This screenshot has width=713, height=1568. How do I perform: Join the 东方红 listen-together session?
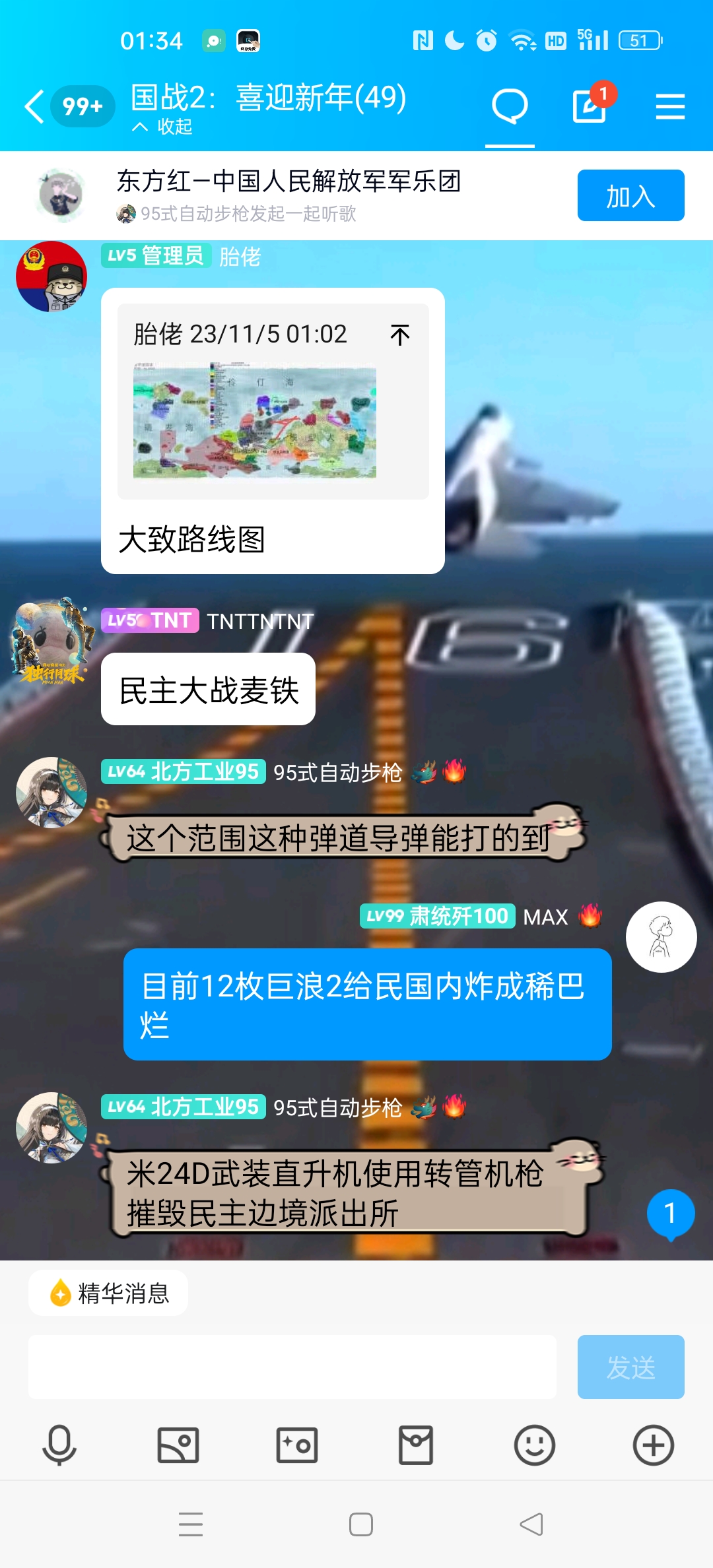coord(630,196)
